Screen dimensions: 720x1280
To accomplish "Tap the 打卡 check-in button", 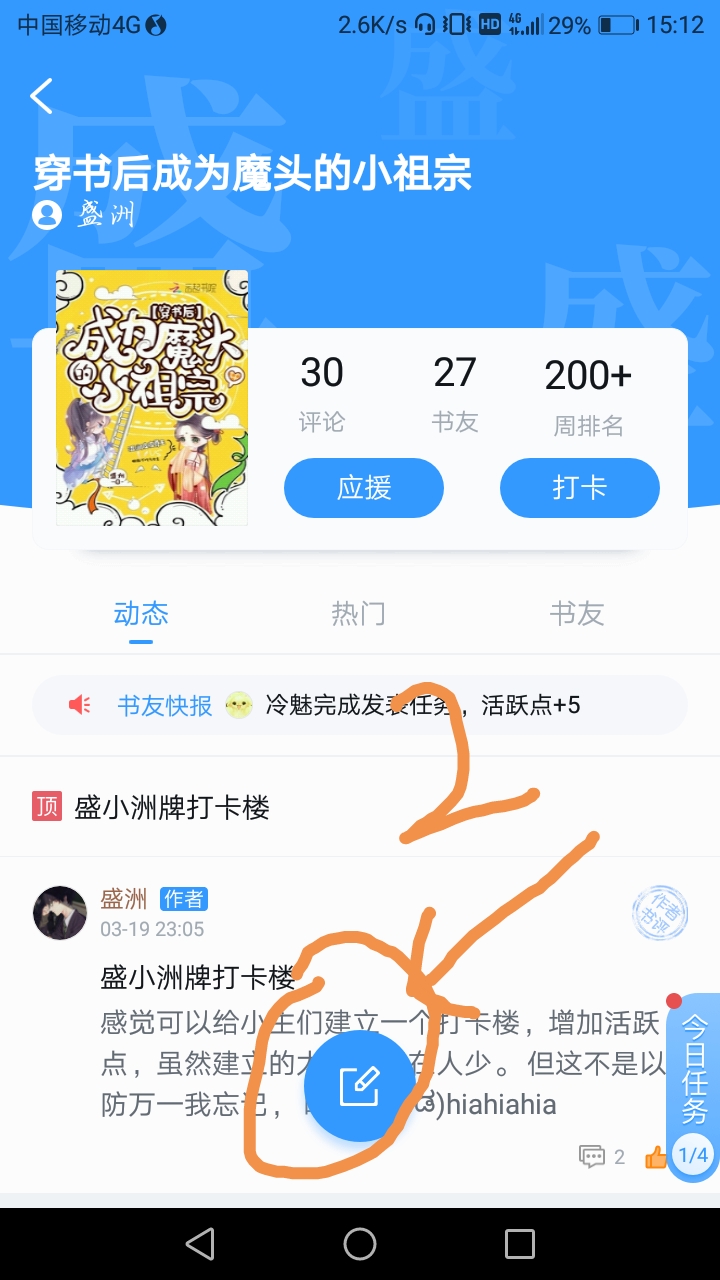I will point(580,488).
